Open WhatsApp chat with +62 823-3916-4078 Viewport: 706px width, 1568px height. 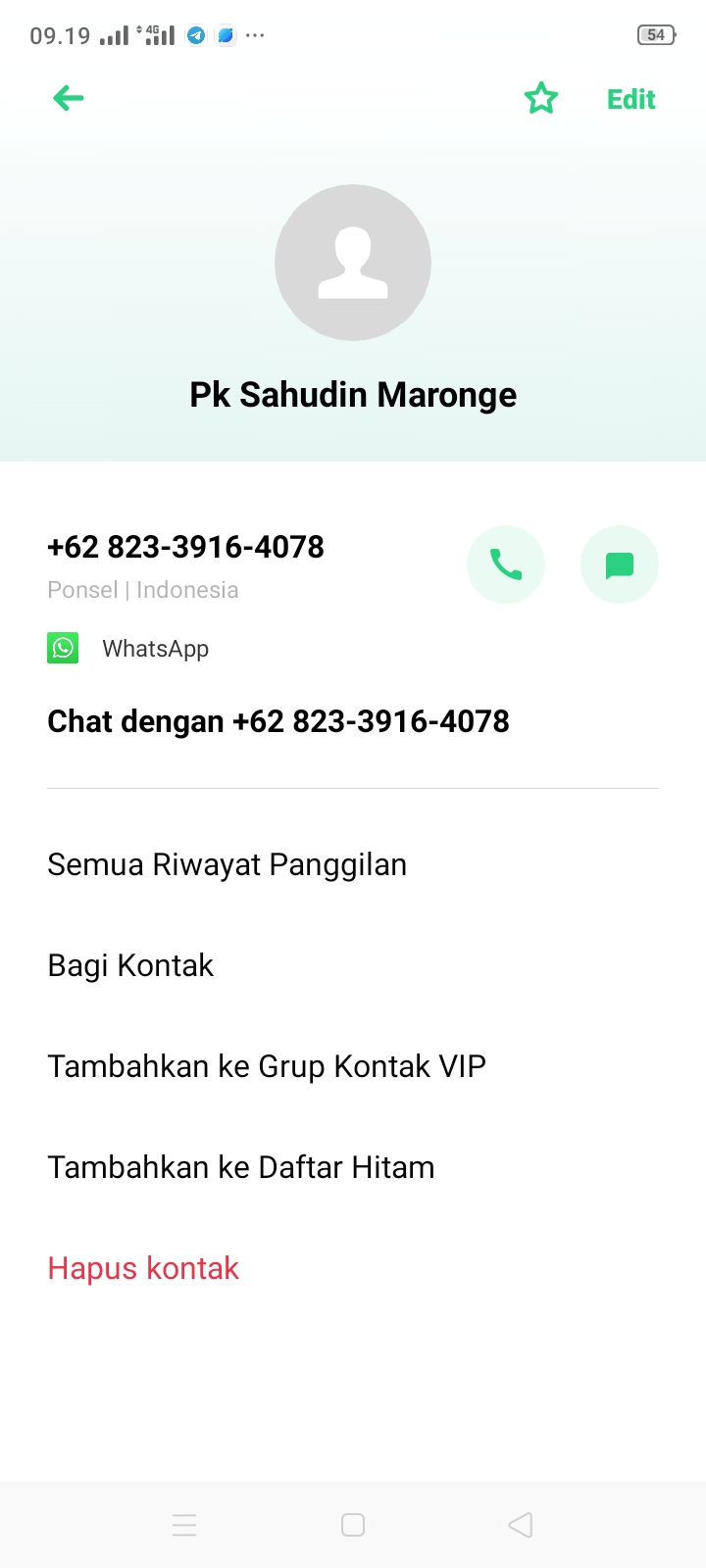pos(278,721)
